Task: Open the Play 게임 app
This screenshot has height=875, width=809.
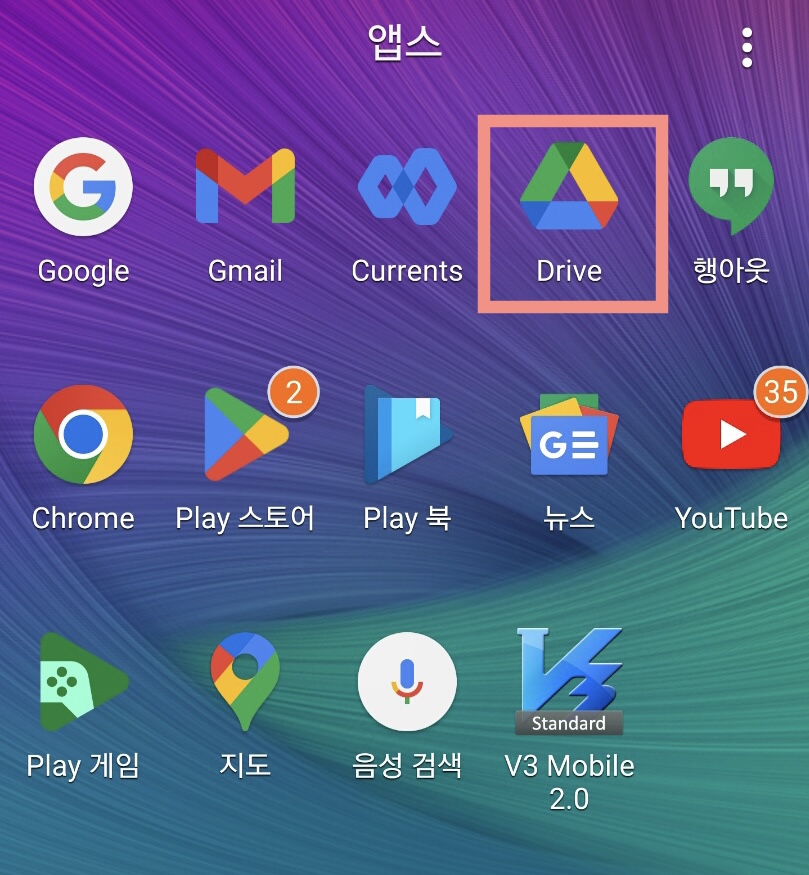Action: click(x=84, y=684)
